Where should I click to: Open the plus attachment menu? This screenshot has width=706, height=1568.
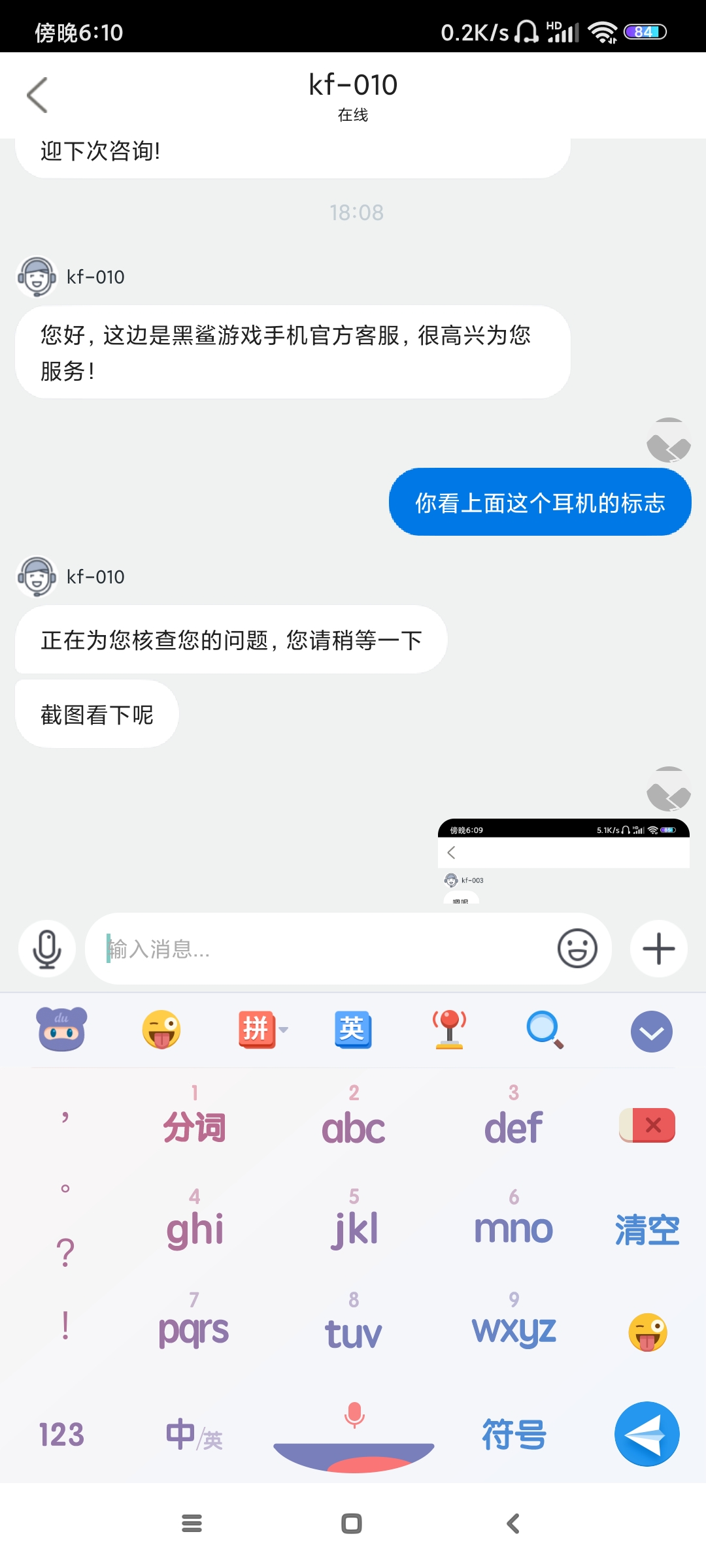(659, 949)
